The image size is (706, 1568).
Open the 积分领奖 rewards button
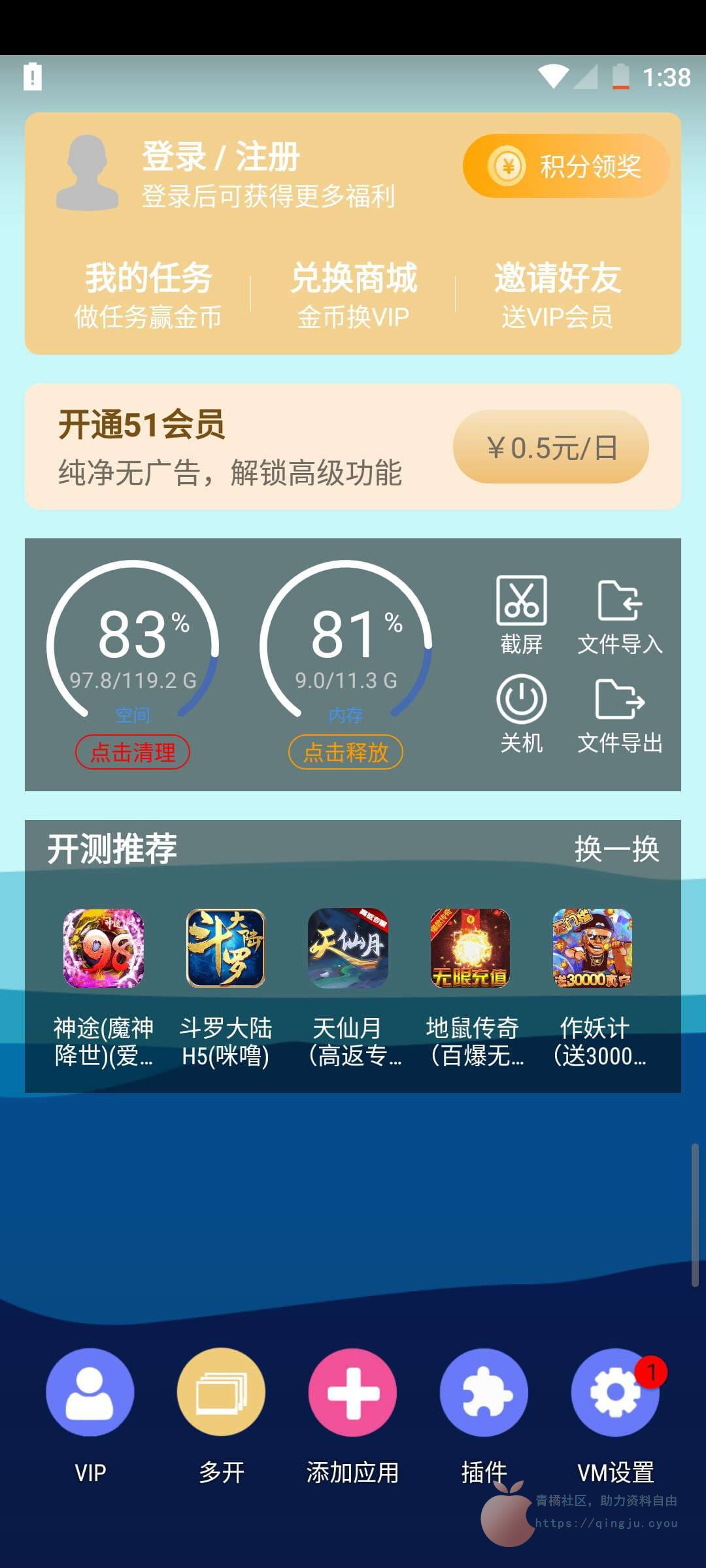[566, 166]
